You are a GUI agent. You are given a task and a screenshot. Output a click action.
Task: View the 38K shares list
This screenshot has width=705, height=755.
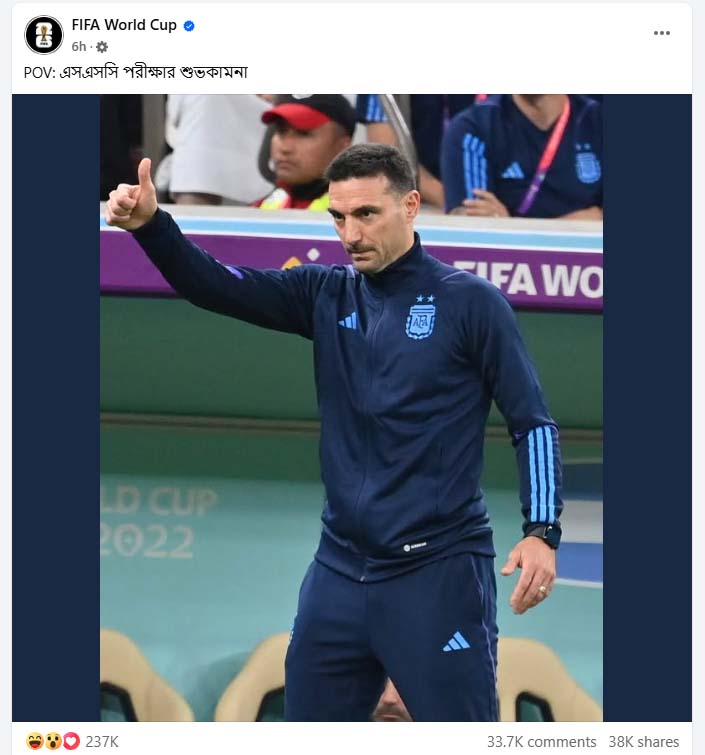coord(643,742)
